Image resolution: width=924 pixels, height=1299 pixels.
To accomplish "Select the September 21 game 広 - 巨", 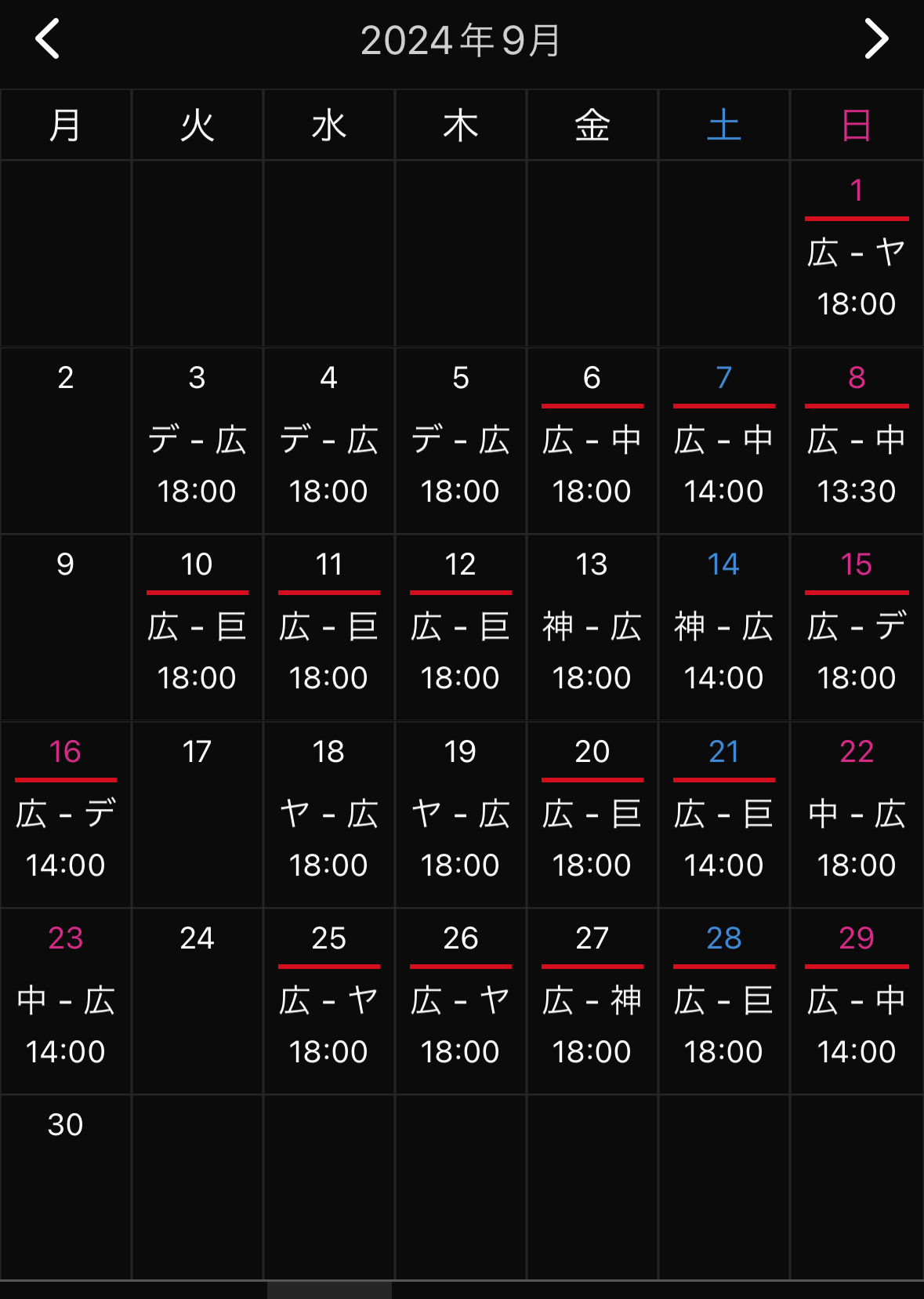I will click(x=724, y=815).
